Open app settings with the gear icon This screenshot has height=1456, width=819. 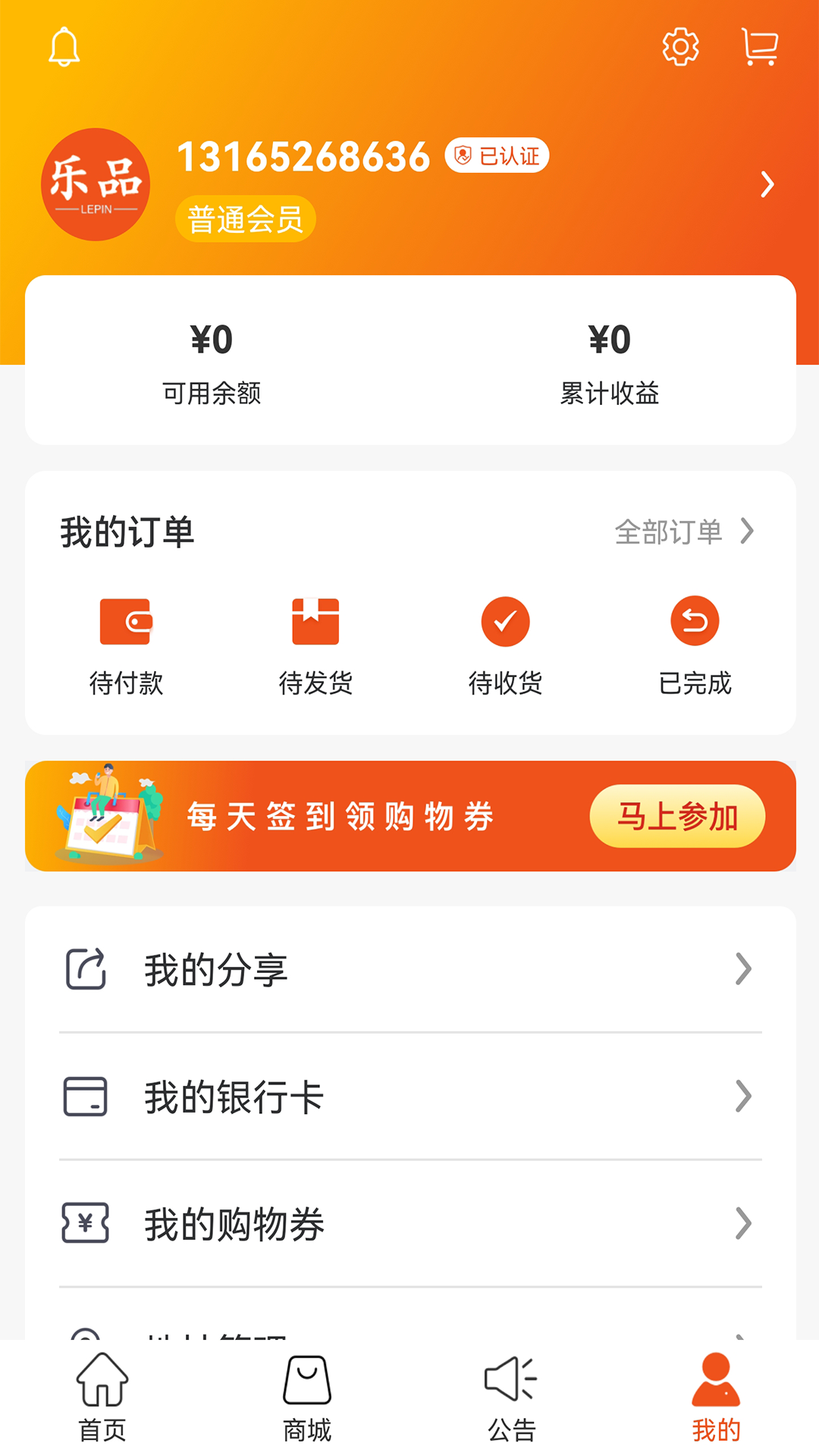680,45
